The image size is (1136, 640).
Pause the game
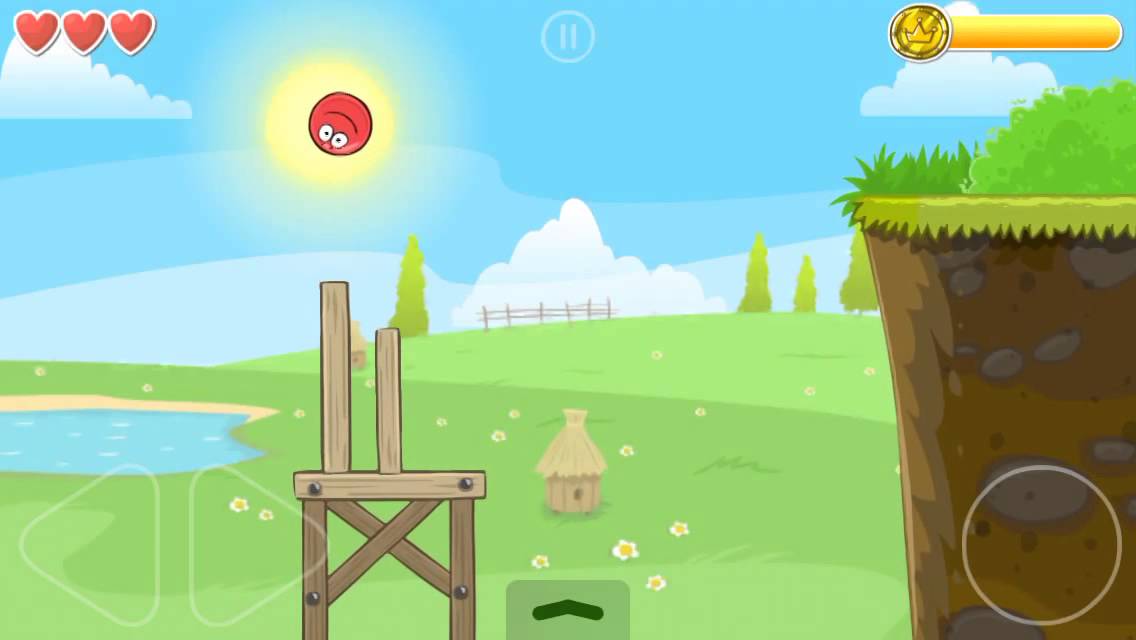pyautogui.click(x=568, y=37)
